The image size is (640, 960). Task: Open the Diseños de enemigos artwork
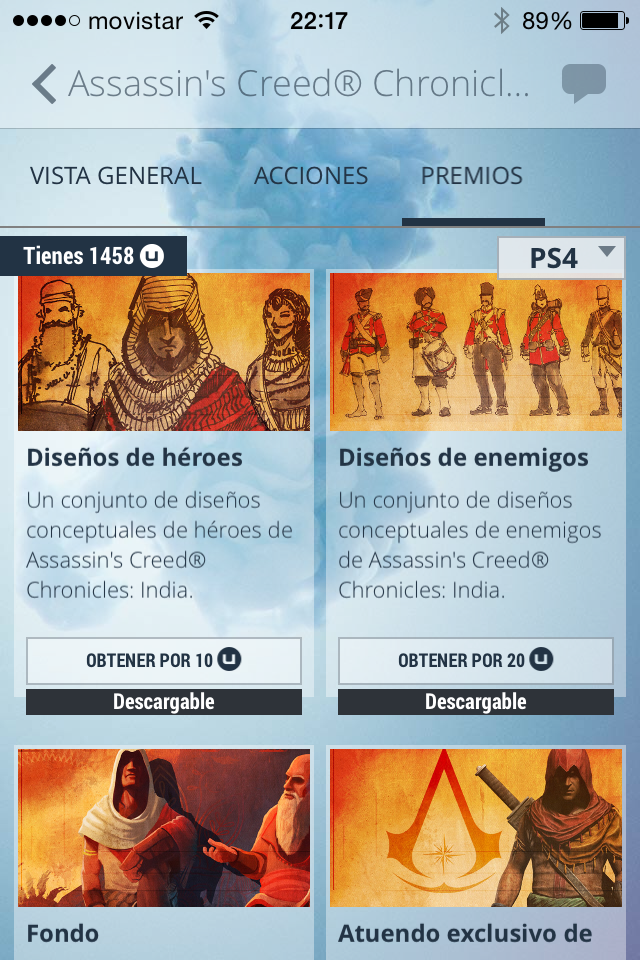476,352
